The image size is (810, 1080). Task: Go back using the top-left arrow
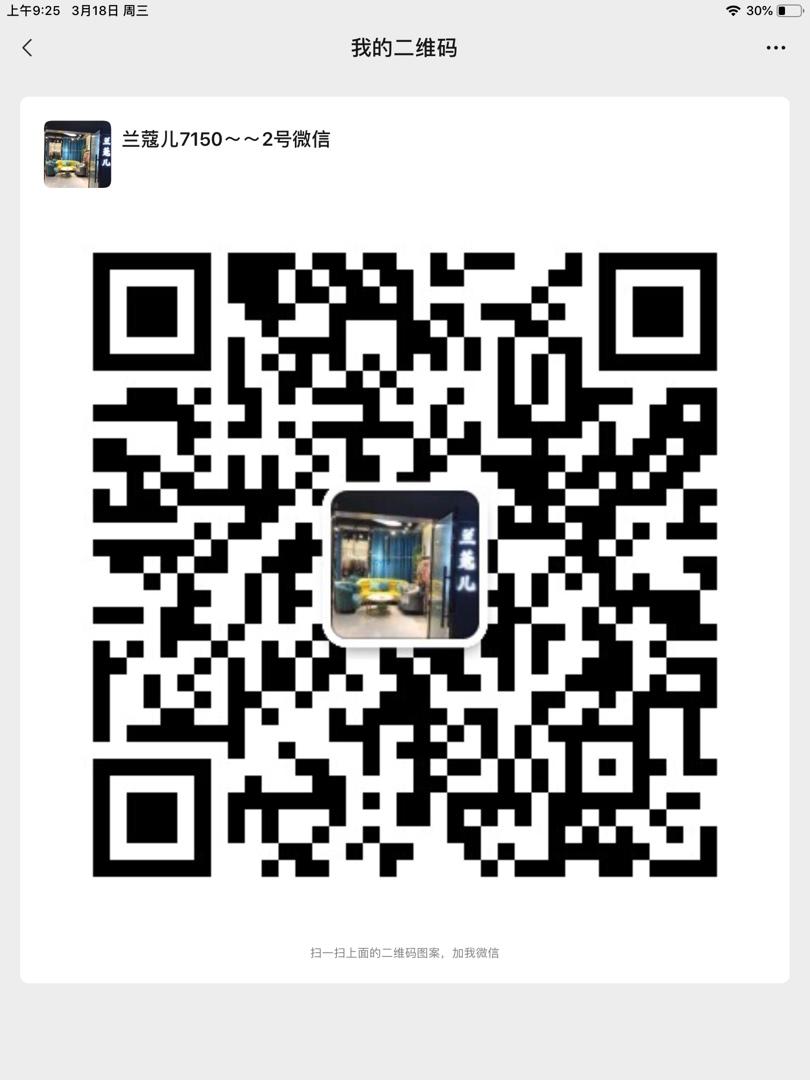click(27, 47)
